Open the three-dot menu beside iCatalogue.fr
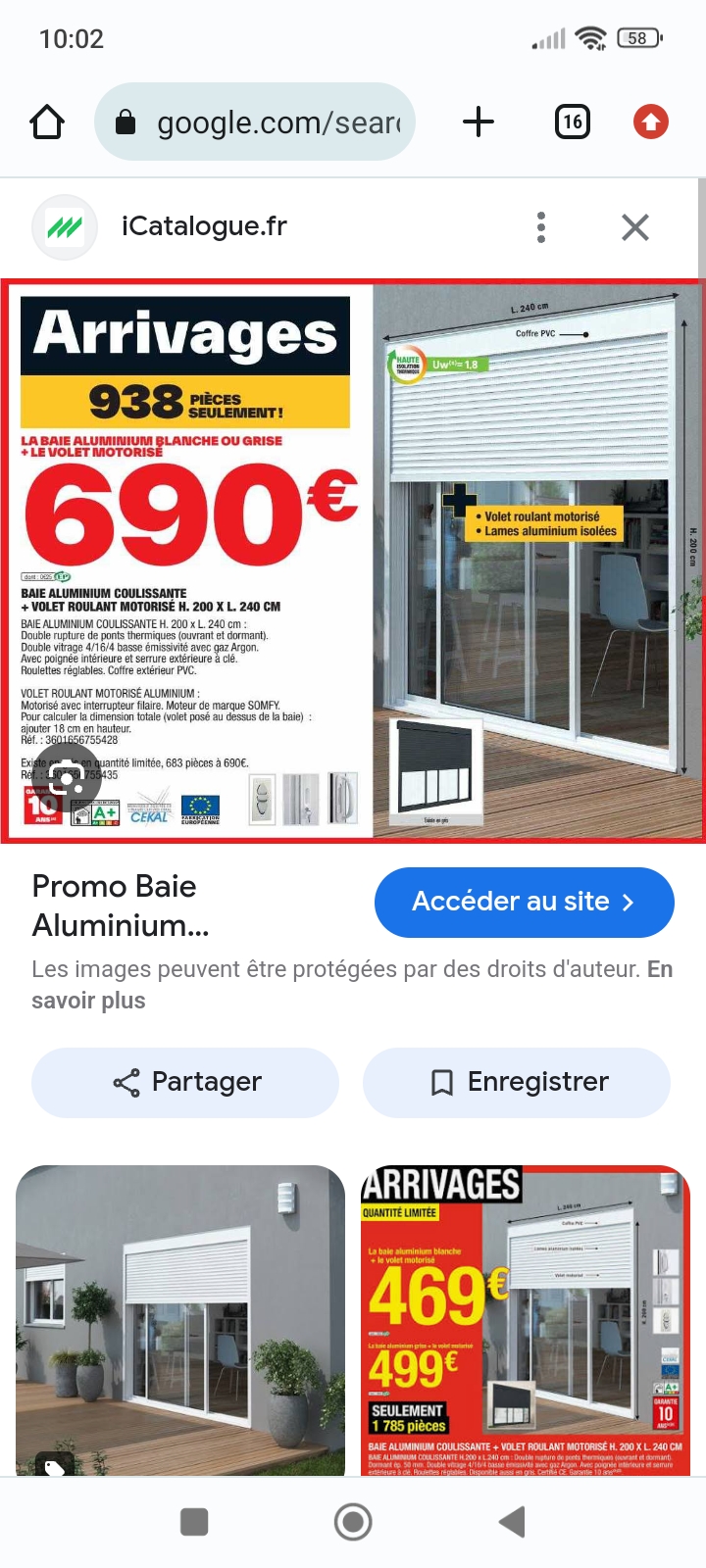Screen dimensions: 706x1568 541,227
